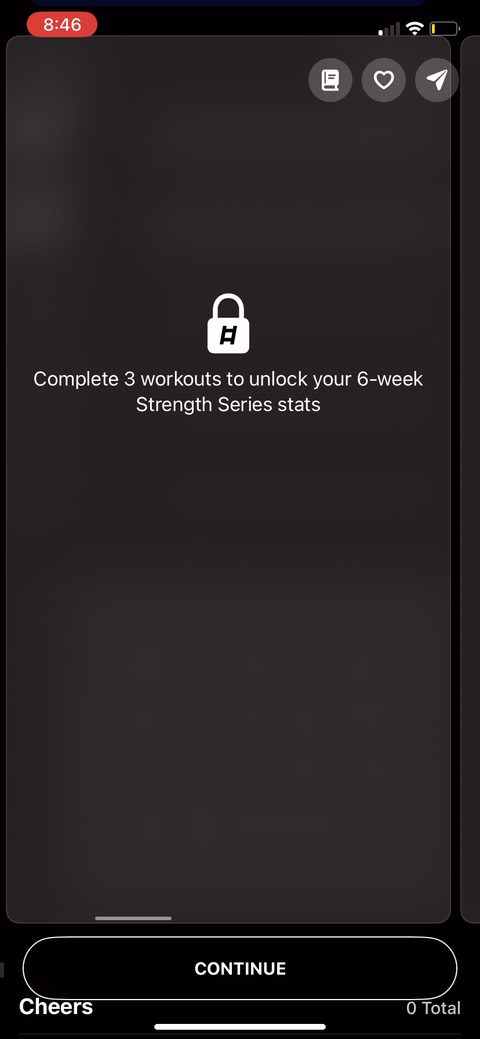
Task: Open the book icon at top
Action: click(x=330, y=80)
